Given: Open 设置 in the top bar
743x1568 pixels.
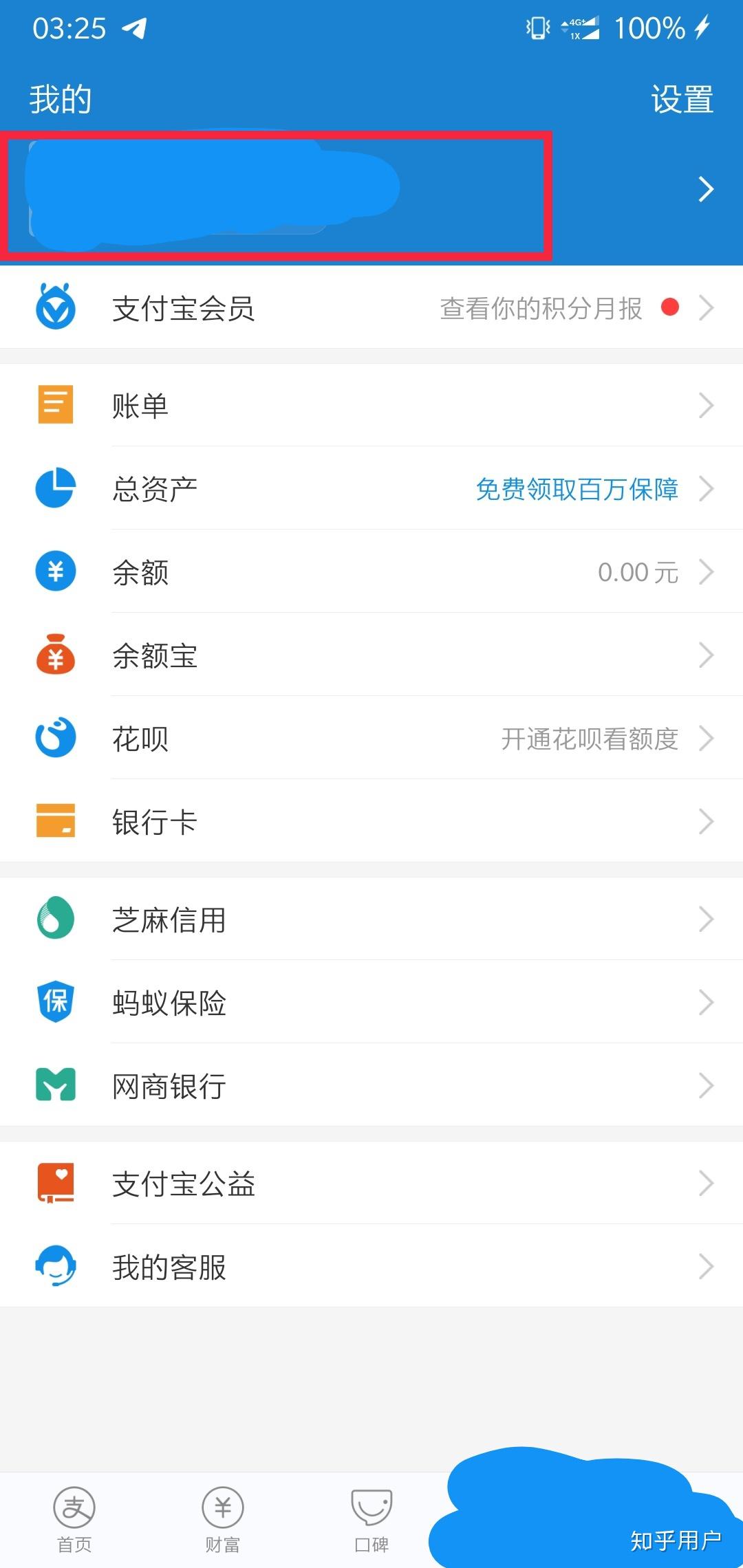Looking at the screenshot, I should [x=682, y=100].
